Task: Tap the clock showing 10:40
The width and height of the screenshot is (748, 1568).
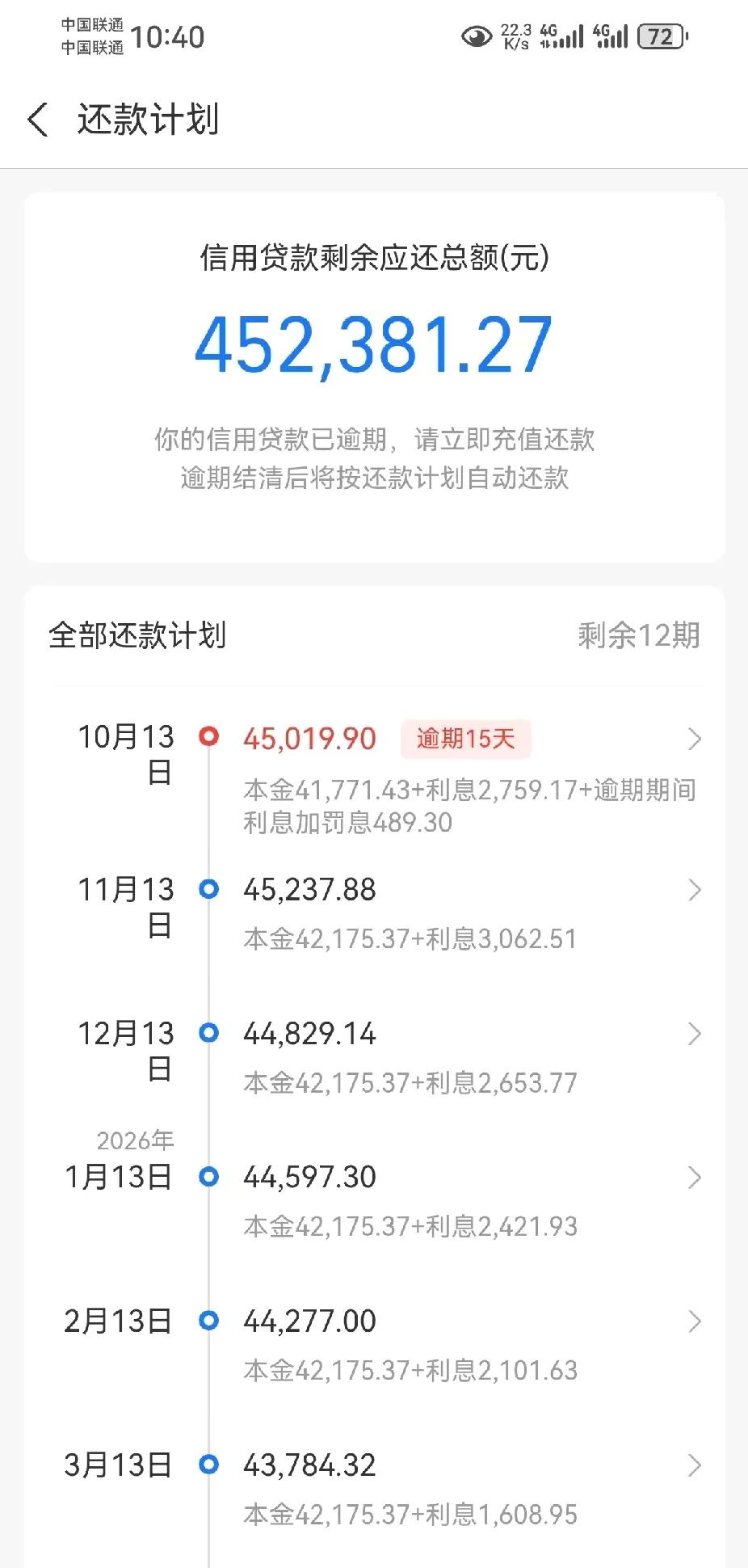Action: click(172, 37)
